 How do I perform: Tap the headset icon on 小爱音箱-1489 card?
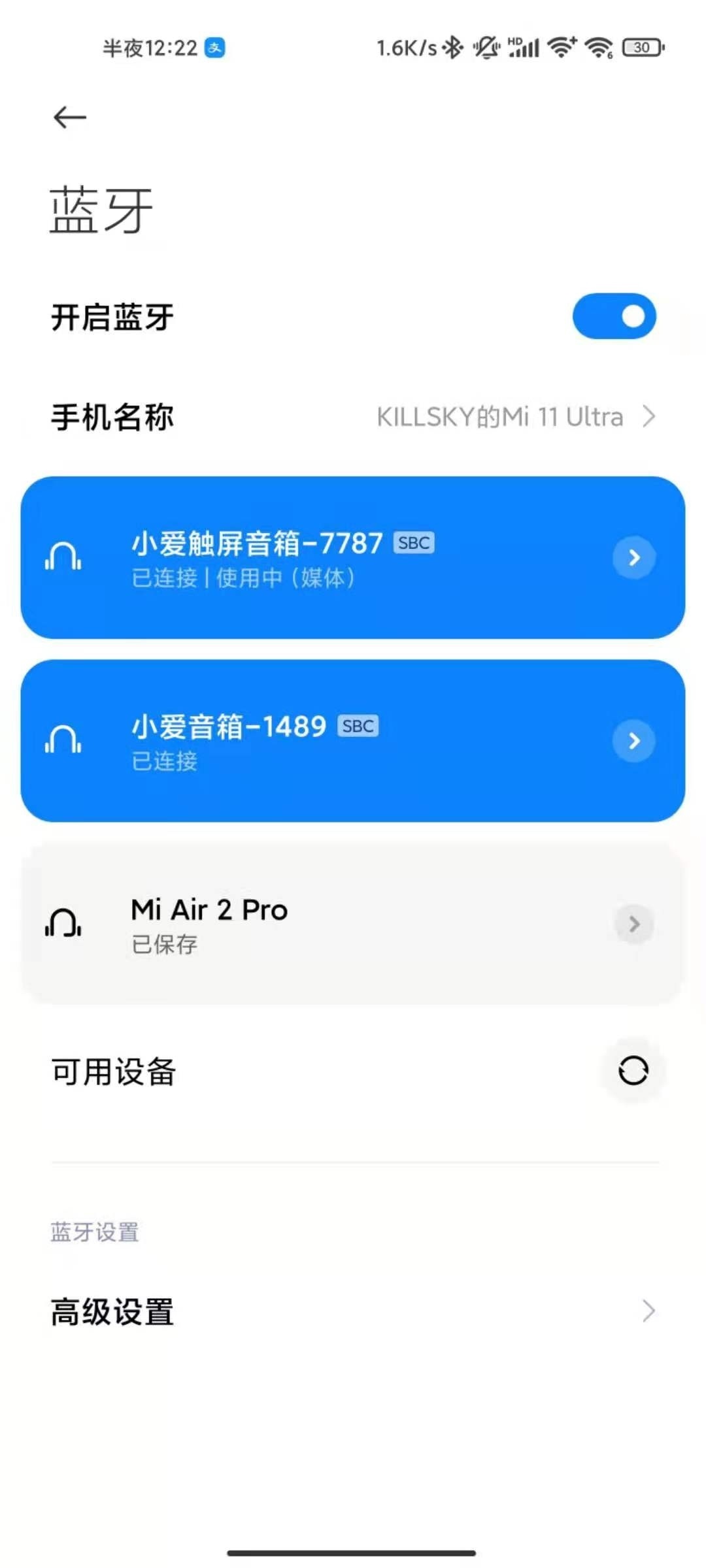click(x=65, y=742)
